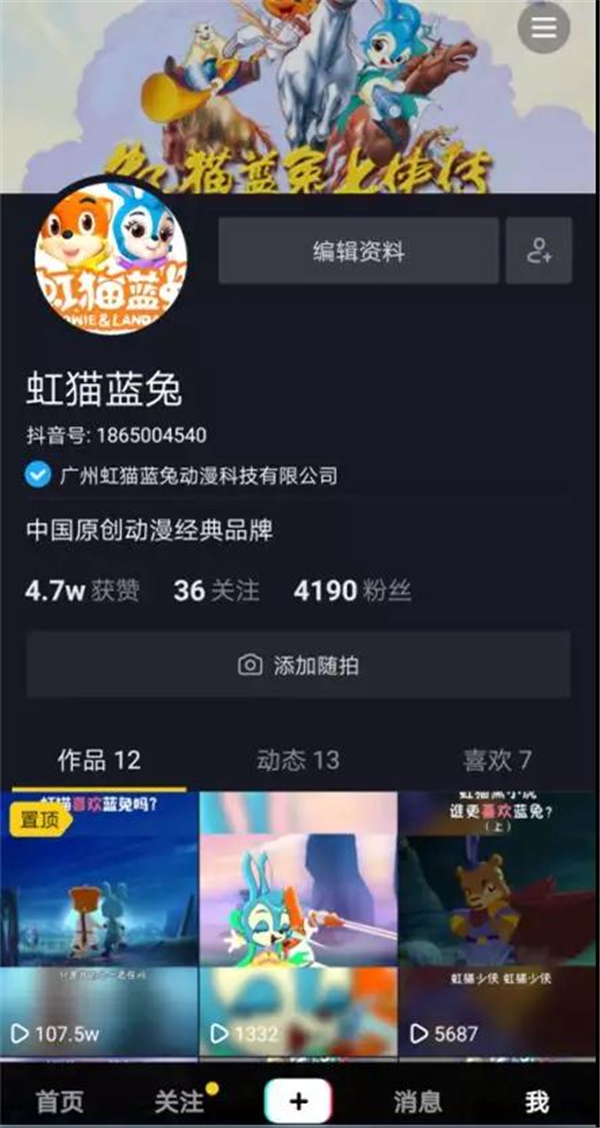Select the 我 tab in bottom bar
Viewport: 600px width, 1128px height.
click(537, 1101)
